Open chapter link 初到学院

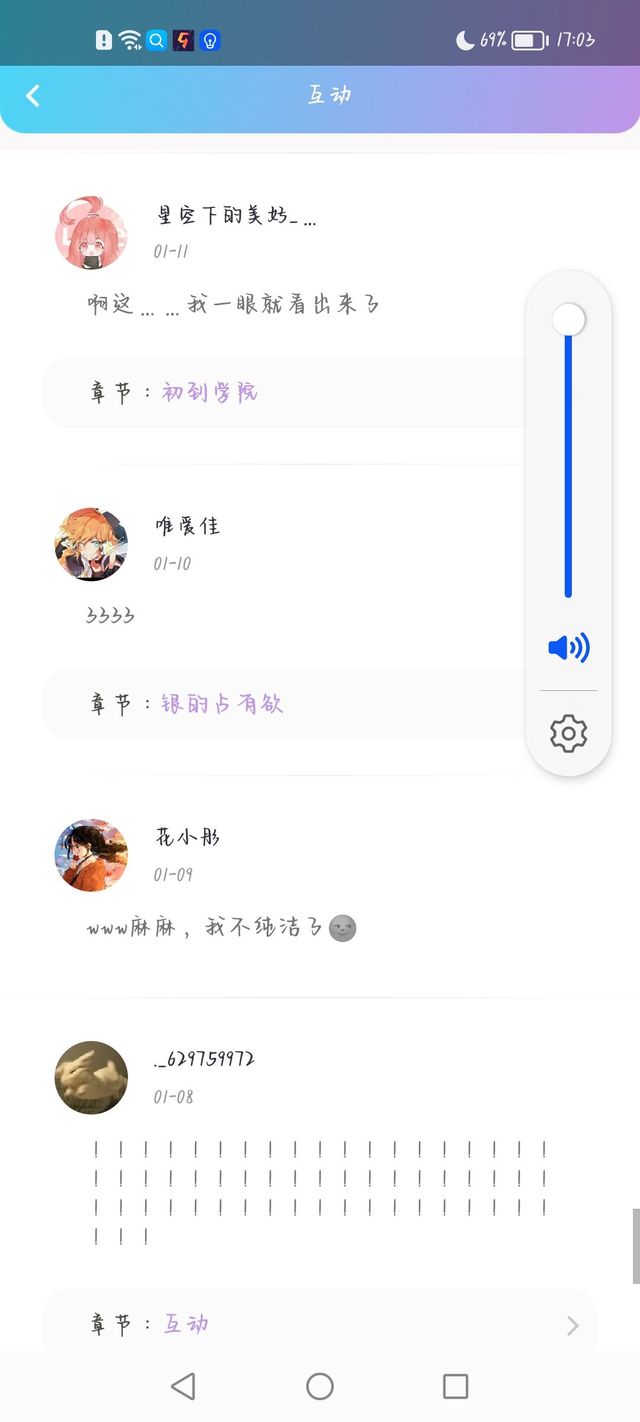click(209, 392)
